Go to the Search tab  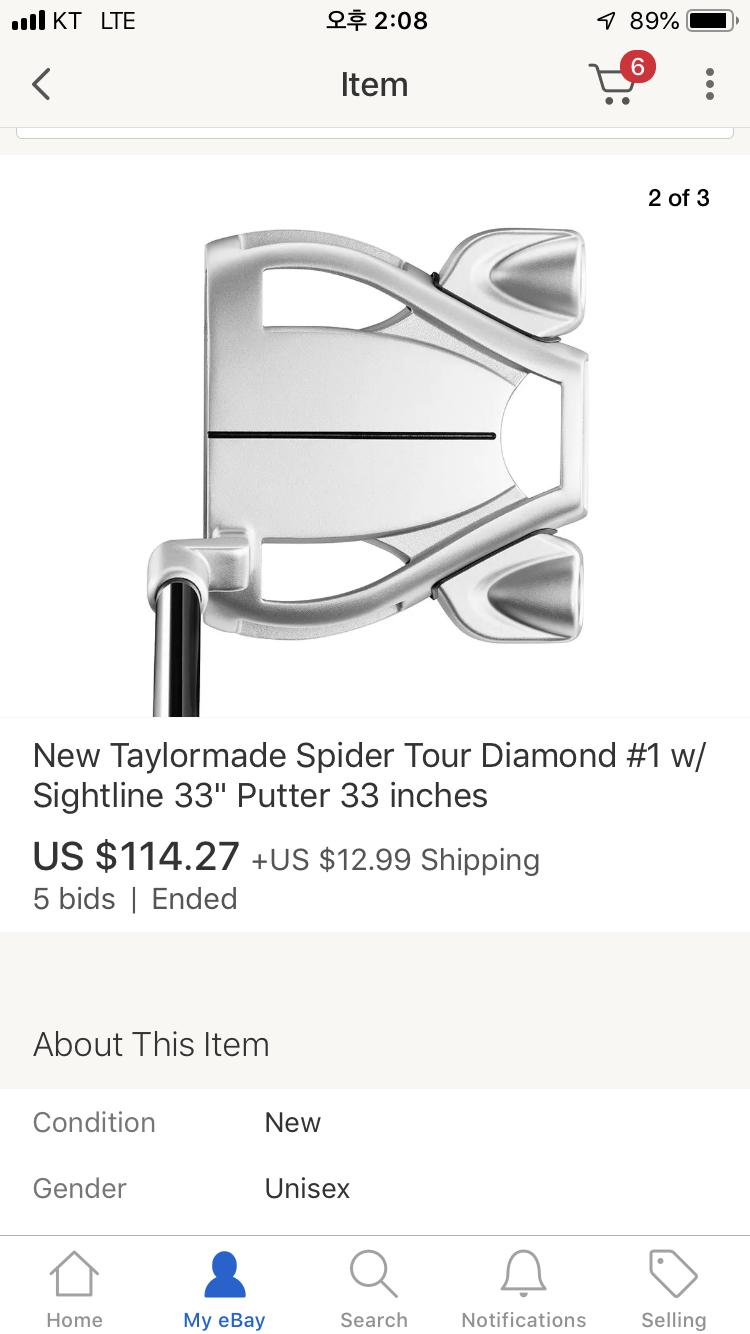tap(374, 1288)
